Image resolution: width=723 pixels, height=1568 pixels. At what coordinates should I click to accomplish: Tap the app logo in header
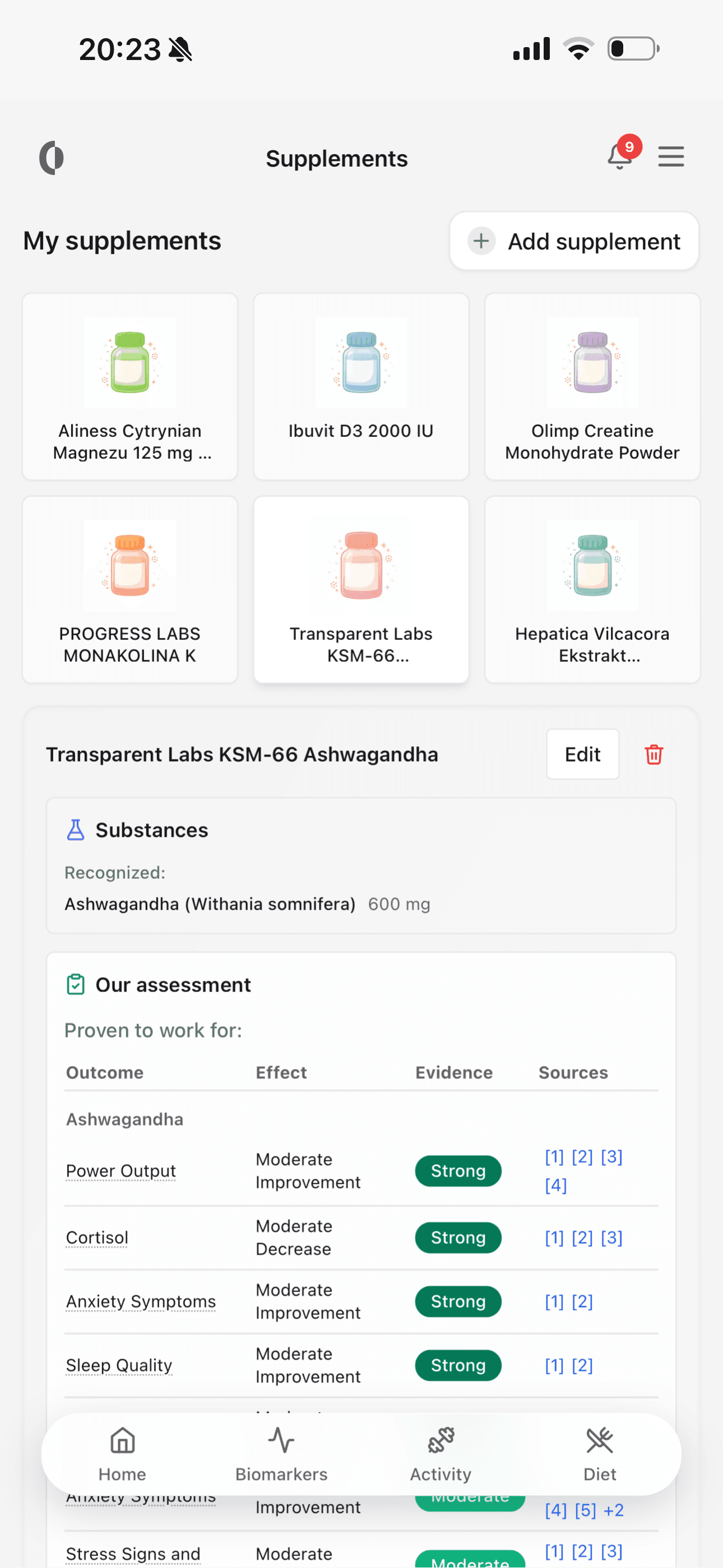52,158
